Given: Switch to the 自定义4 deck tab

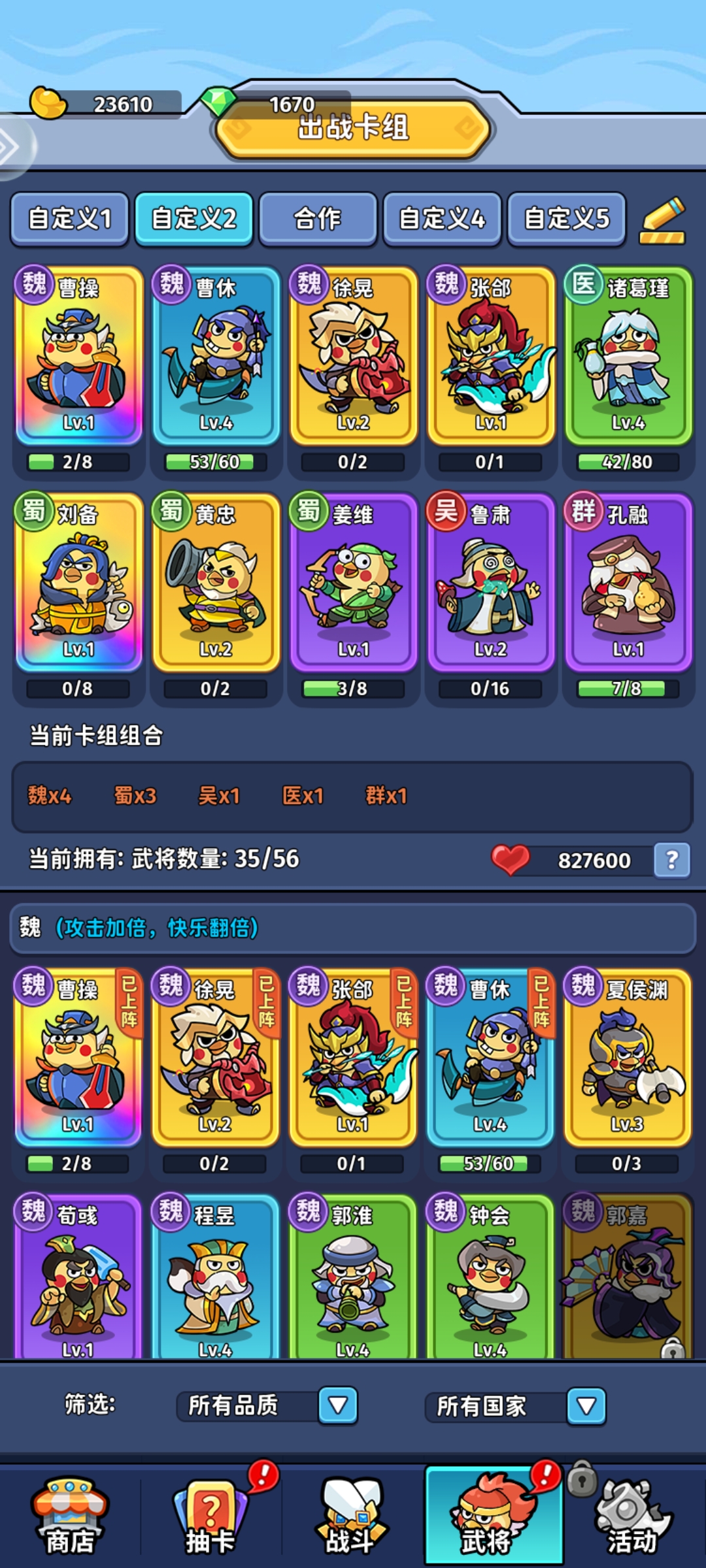Looking at the screenshot, I should 442,218.
